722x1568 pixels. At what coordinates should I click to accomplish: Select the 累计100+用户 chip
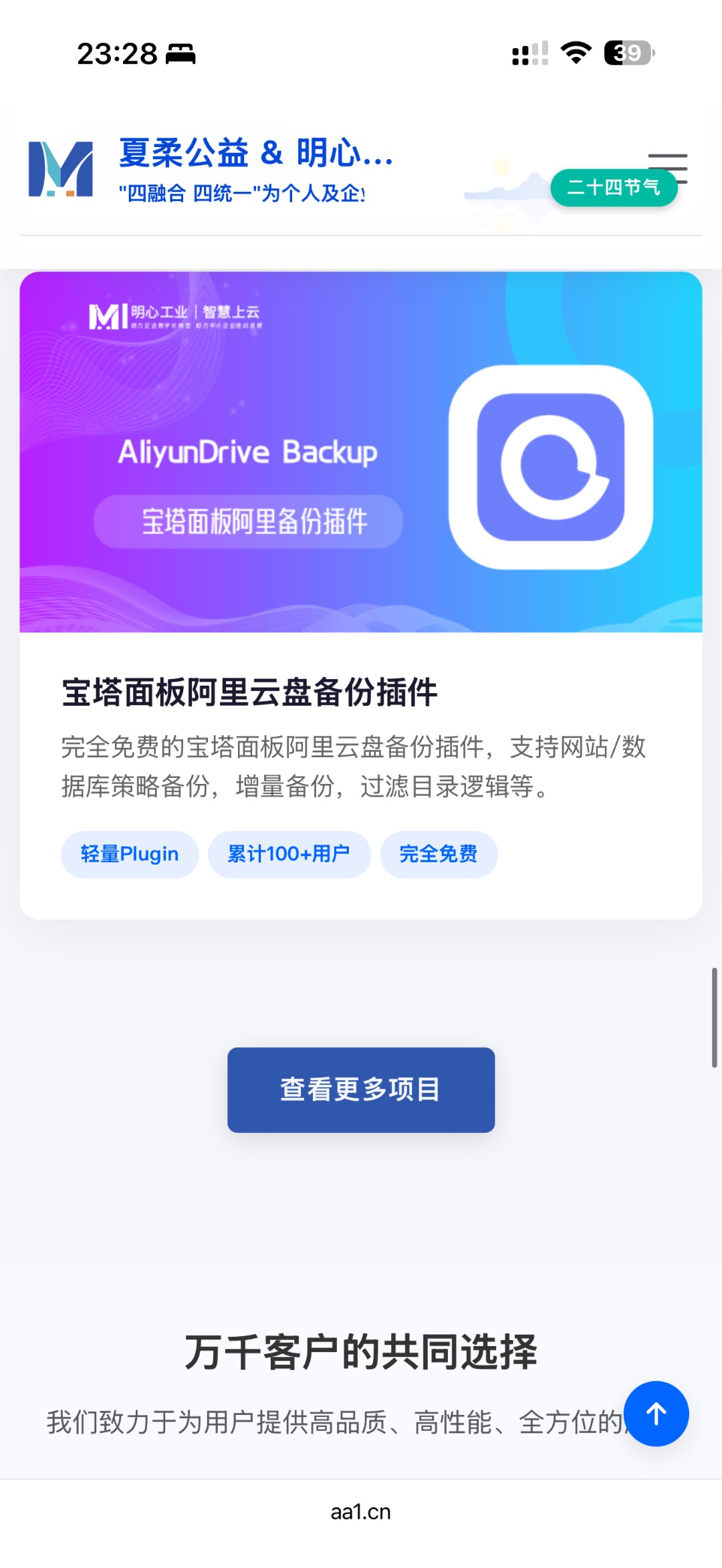289,854
